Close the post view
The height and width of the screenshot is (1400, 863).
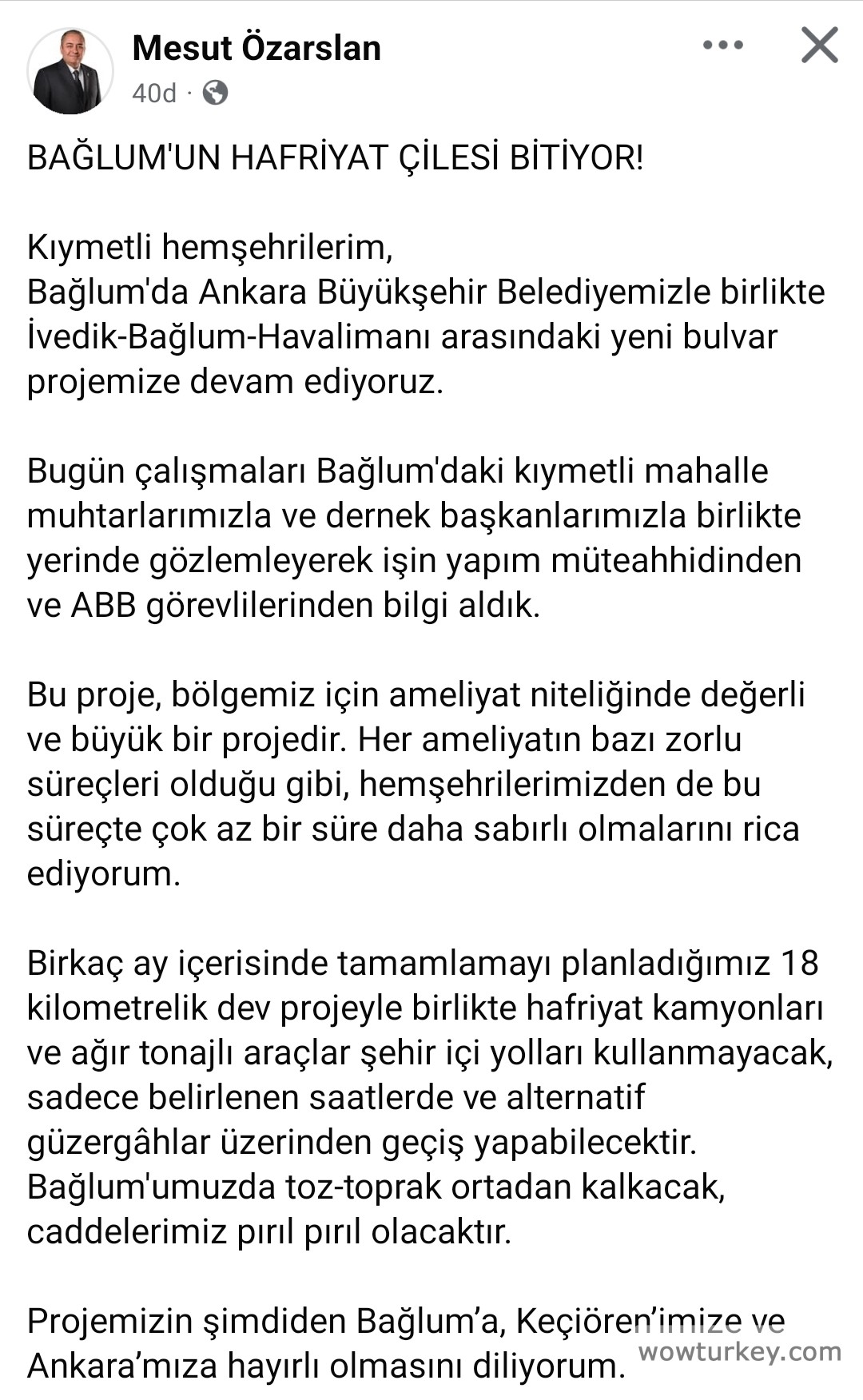click(820, 46)
